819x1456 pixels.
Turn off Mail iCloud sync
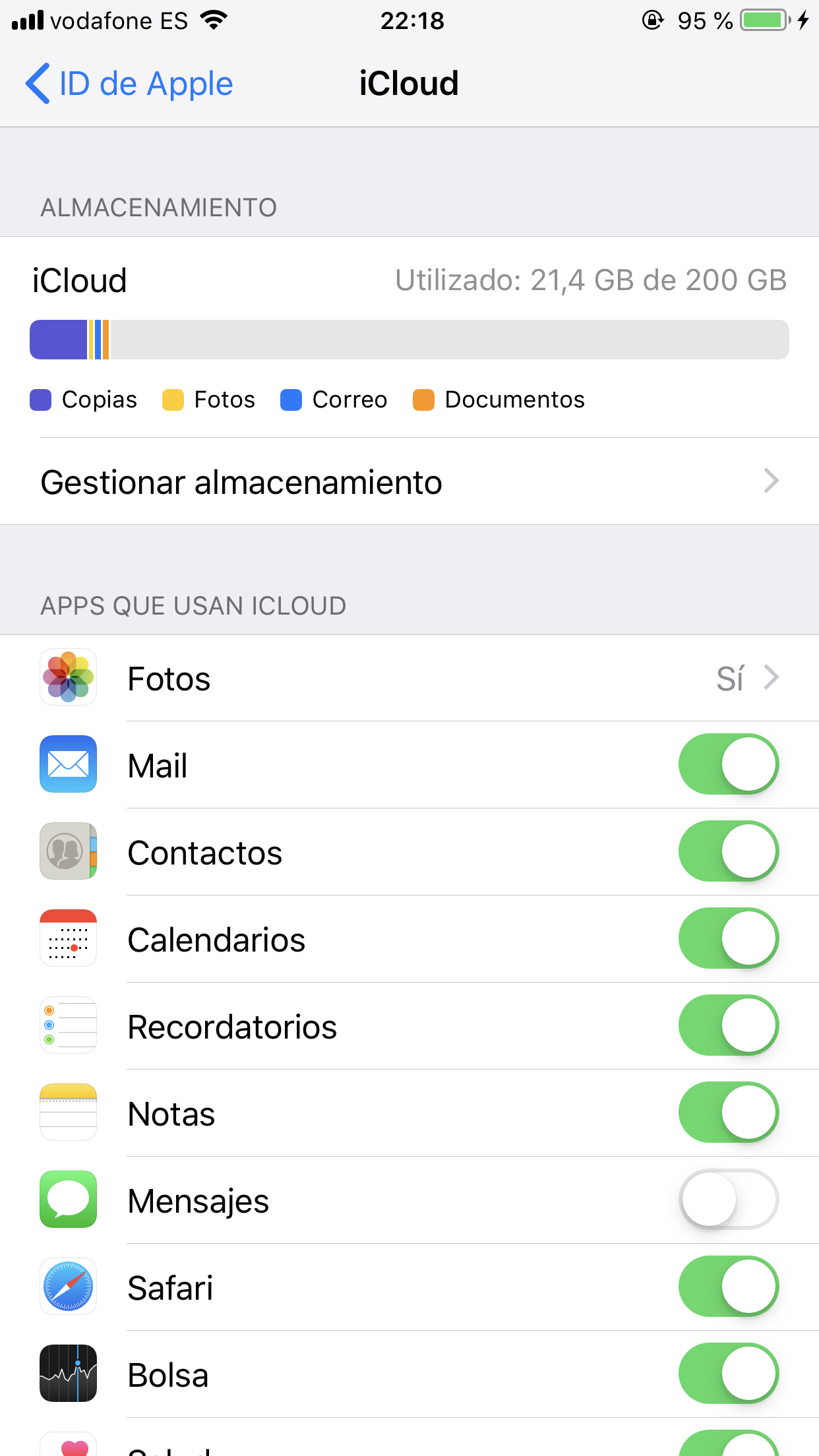click(728, 764)
